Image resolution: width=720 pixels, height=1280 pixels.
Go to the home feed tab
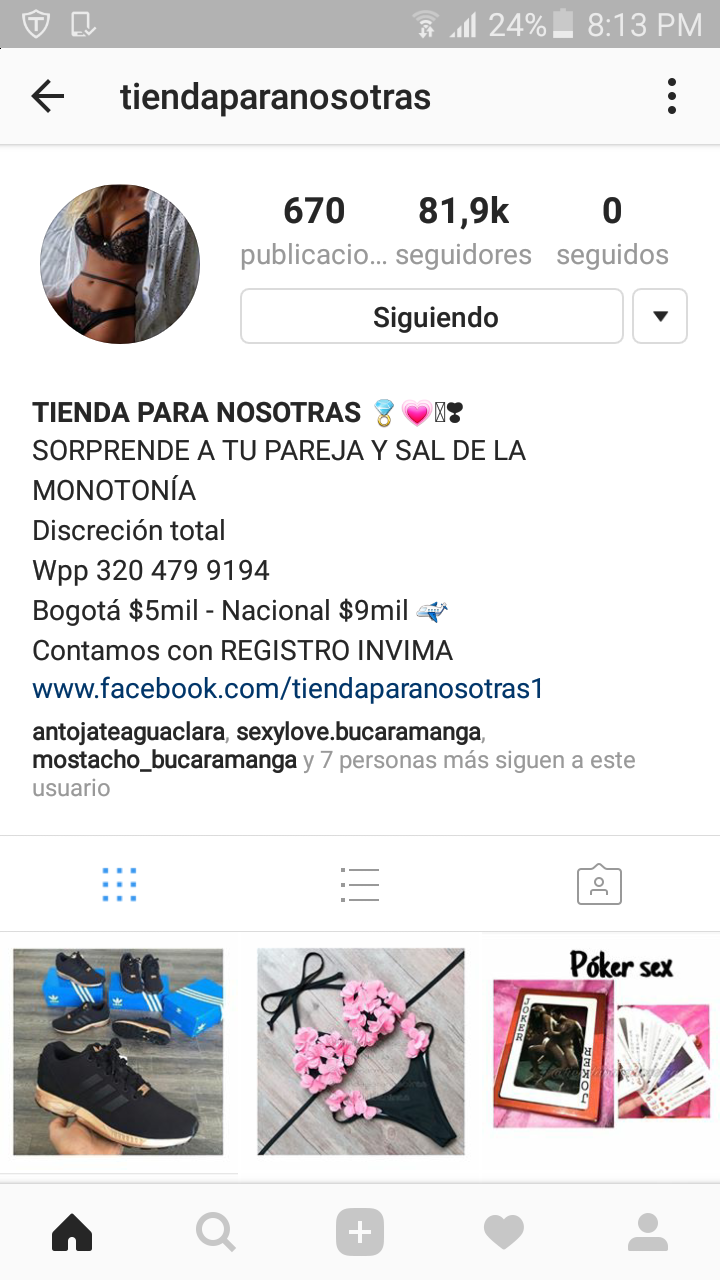click(72, 1233)
